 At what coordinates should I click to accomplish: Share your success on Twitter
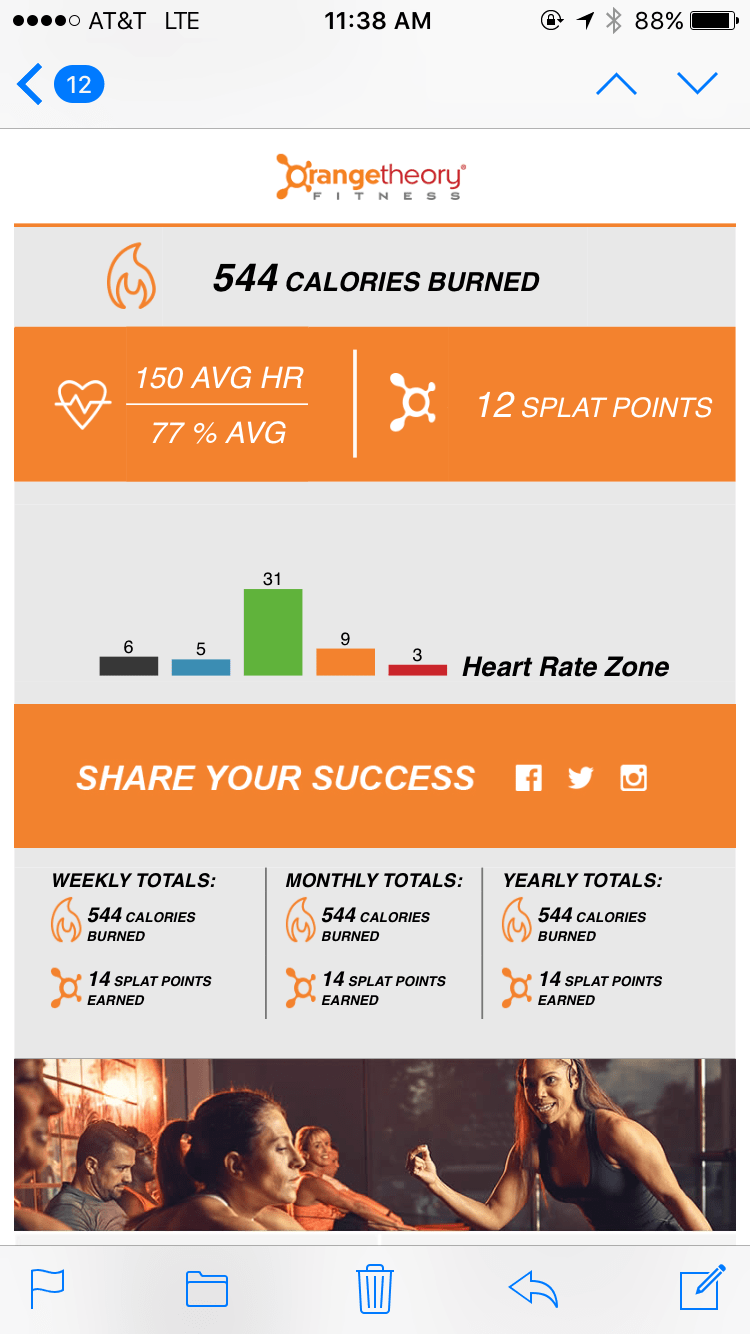[x=581, y=778]
